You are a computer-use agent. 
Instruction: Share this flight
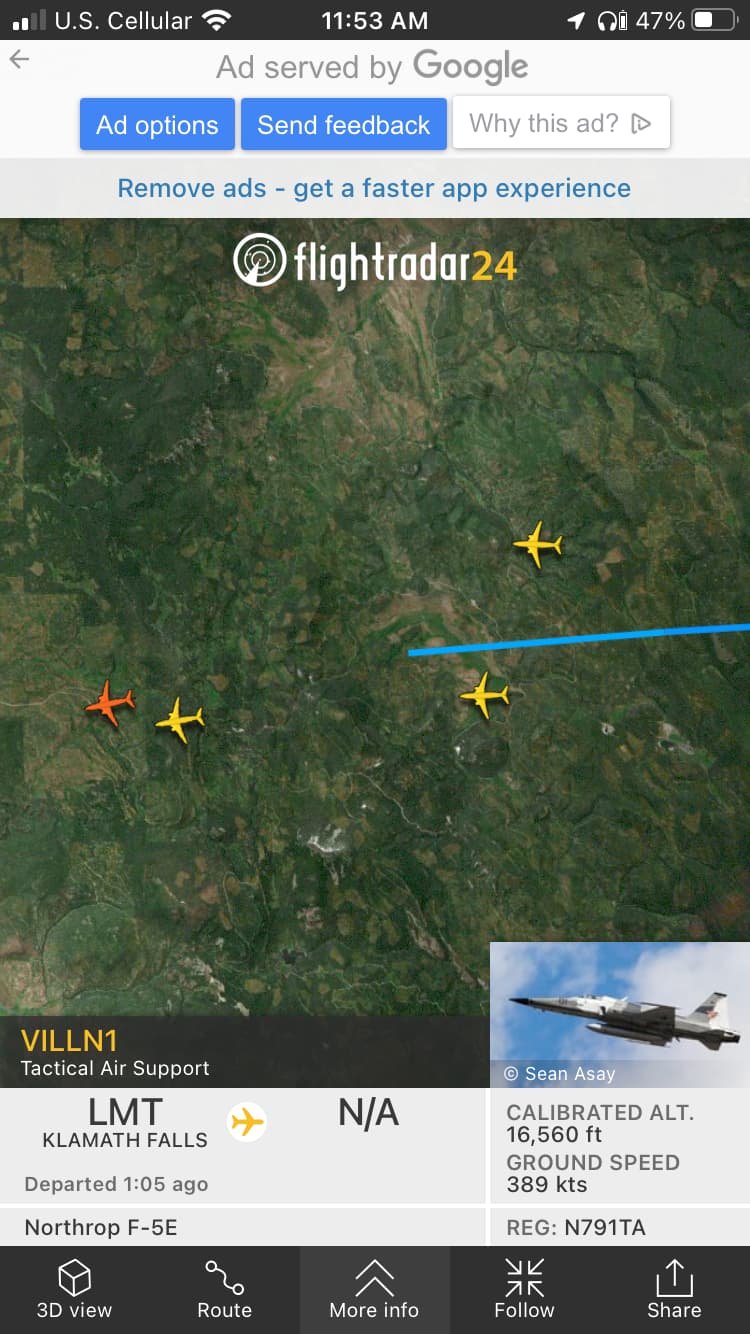point(674,1290)
